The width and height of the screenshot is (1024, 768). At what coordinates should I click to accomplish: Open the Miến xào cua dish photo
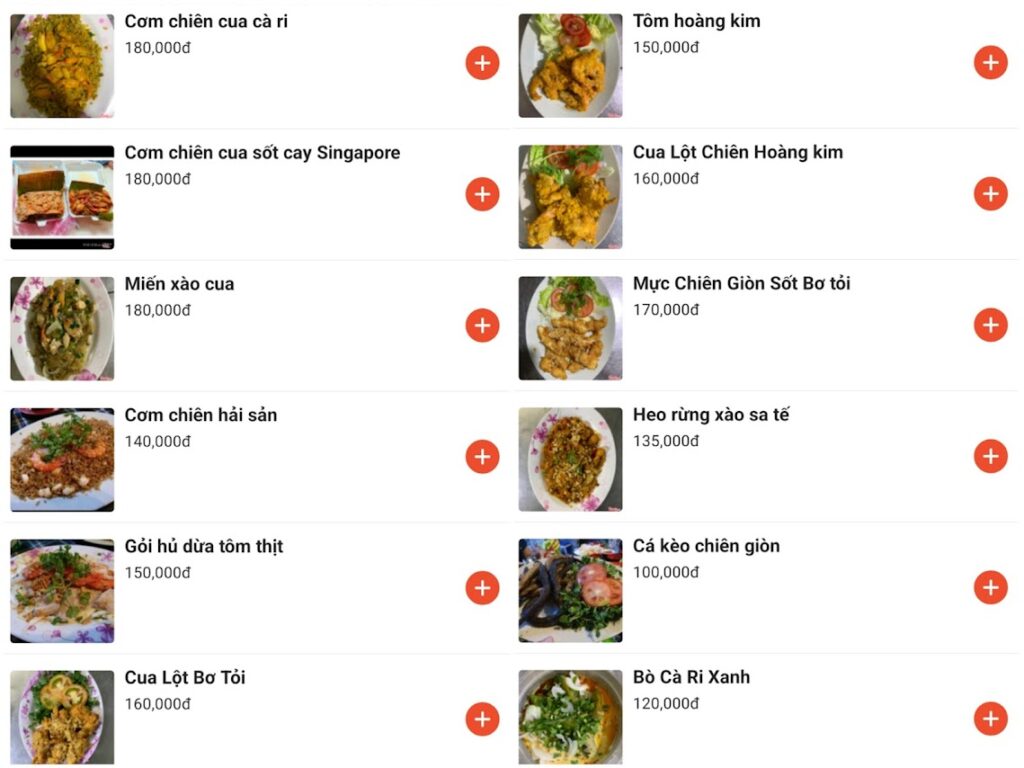click(x=62, y=328)
